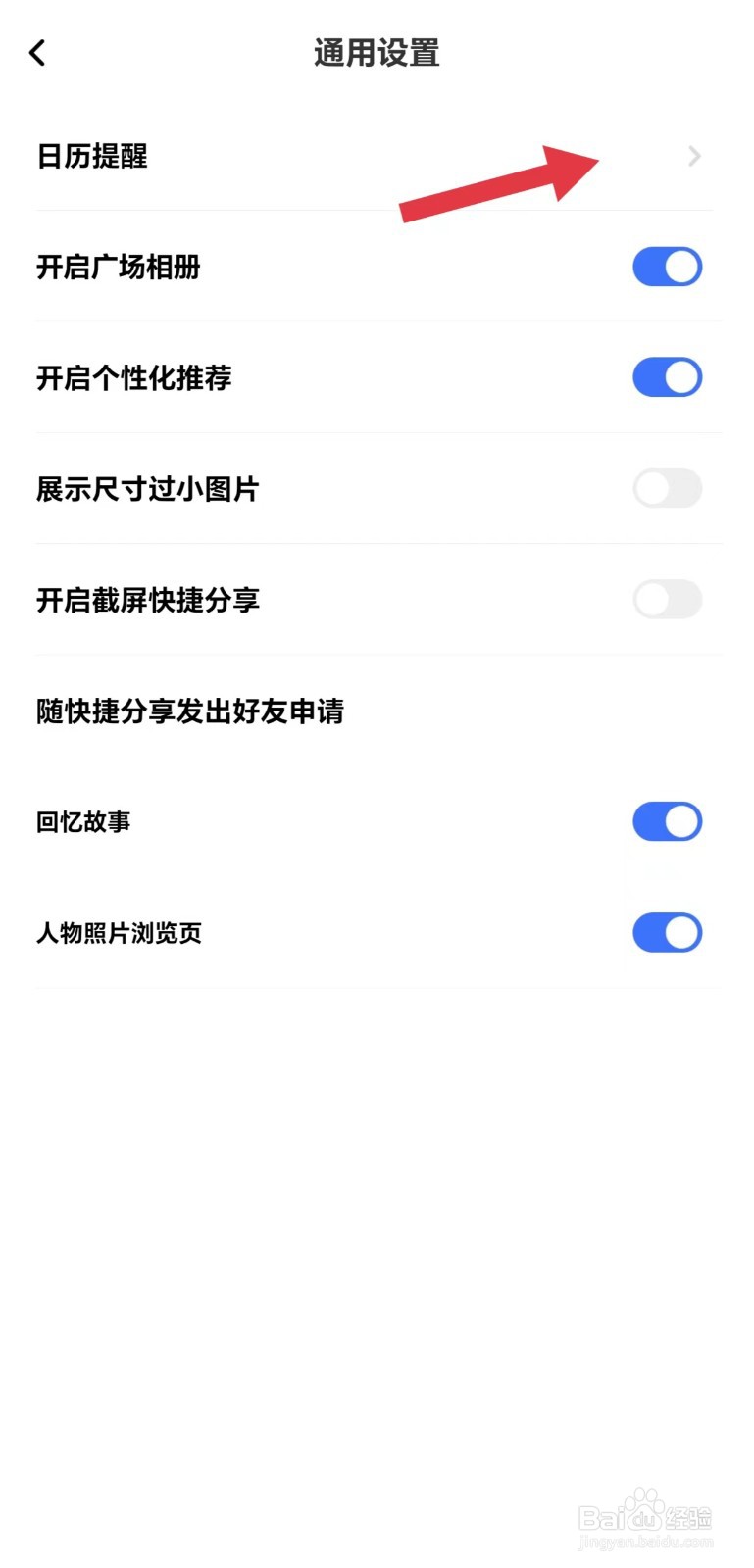Go back from 通用设置
The image size is (754, 1568).
37,53
